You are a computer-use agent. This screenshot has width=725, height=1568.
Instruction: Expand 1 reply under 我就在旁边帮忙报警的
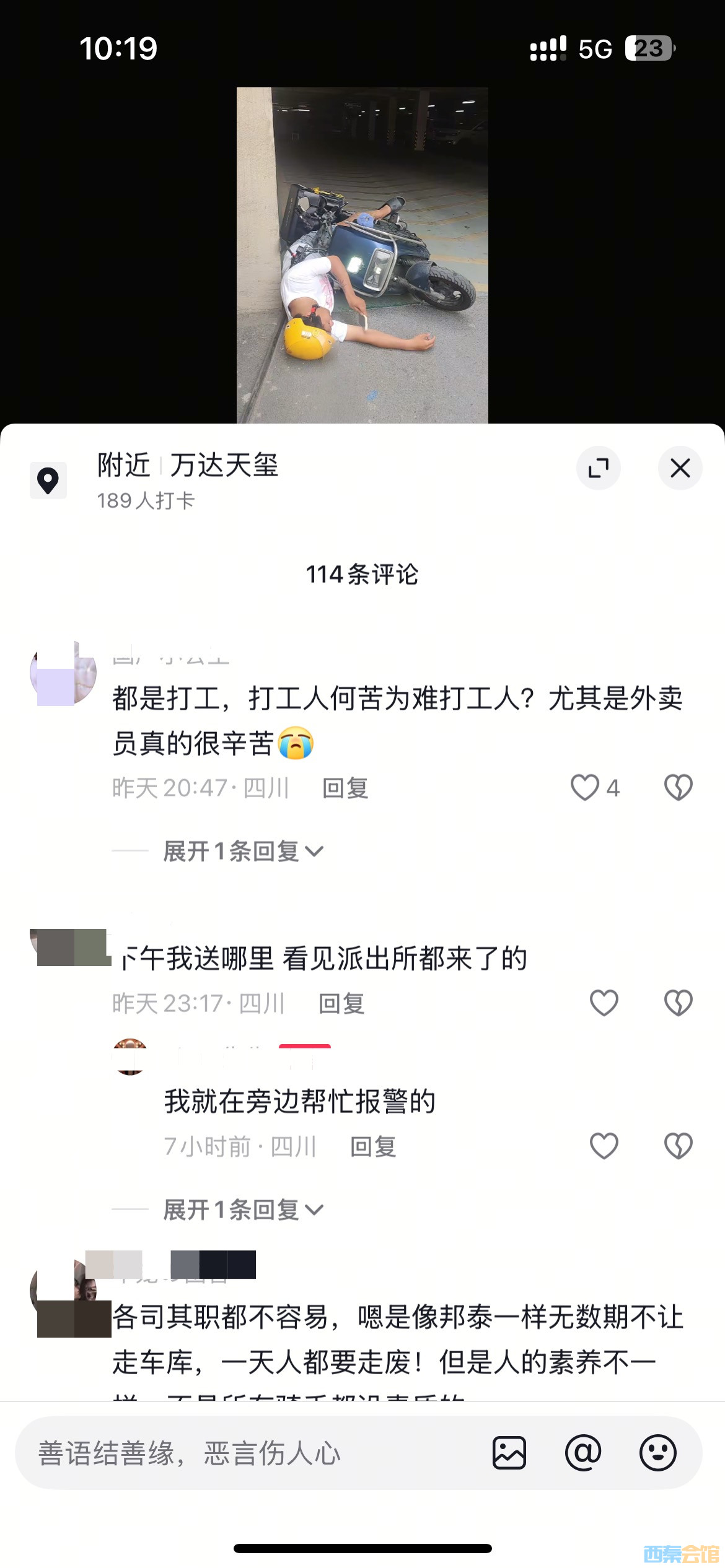[x=243, y=1209]
